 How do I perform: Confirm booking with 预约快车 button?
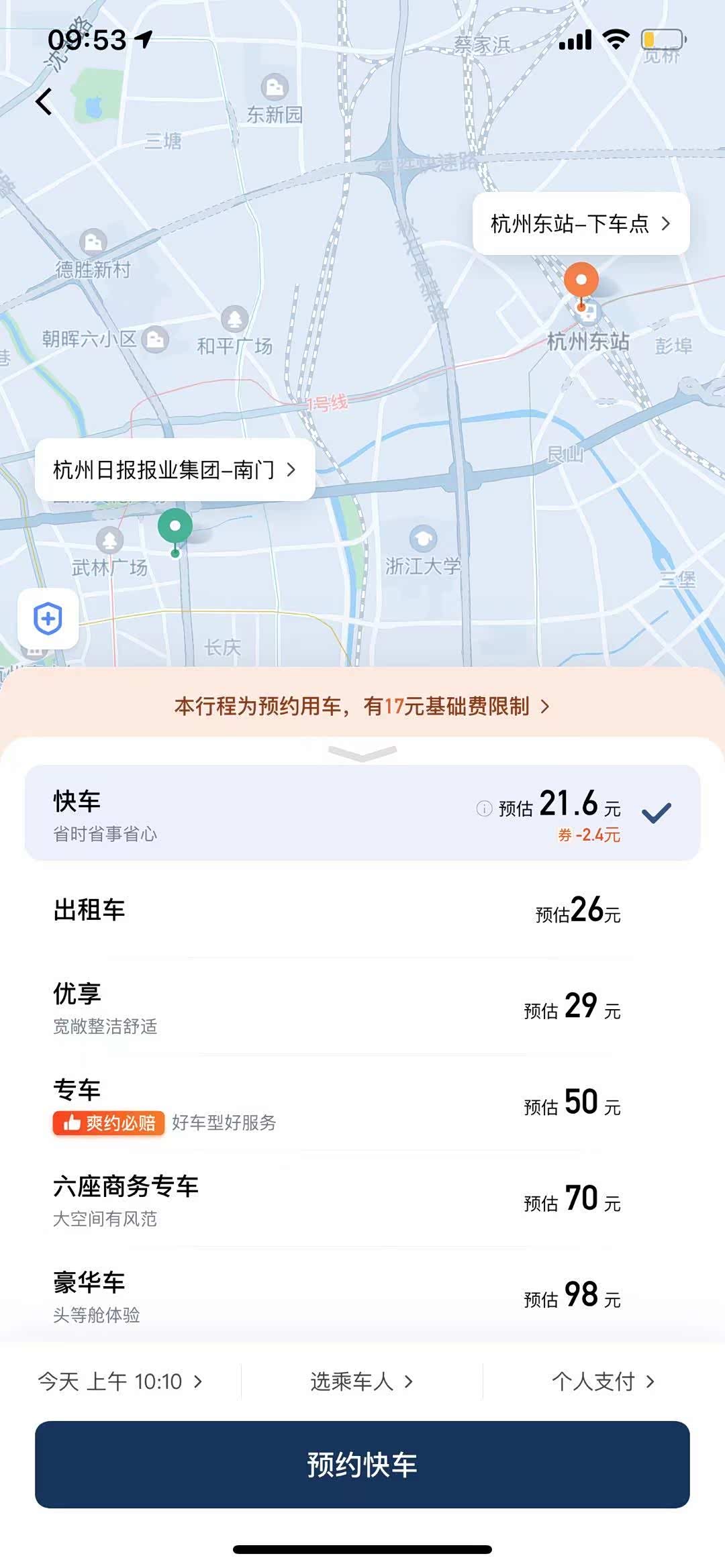pos(362,1465)
